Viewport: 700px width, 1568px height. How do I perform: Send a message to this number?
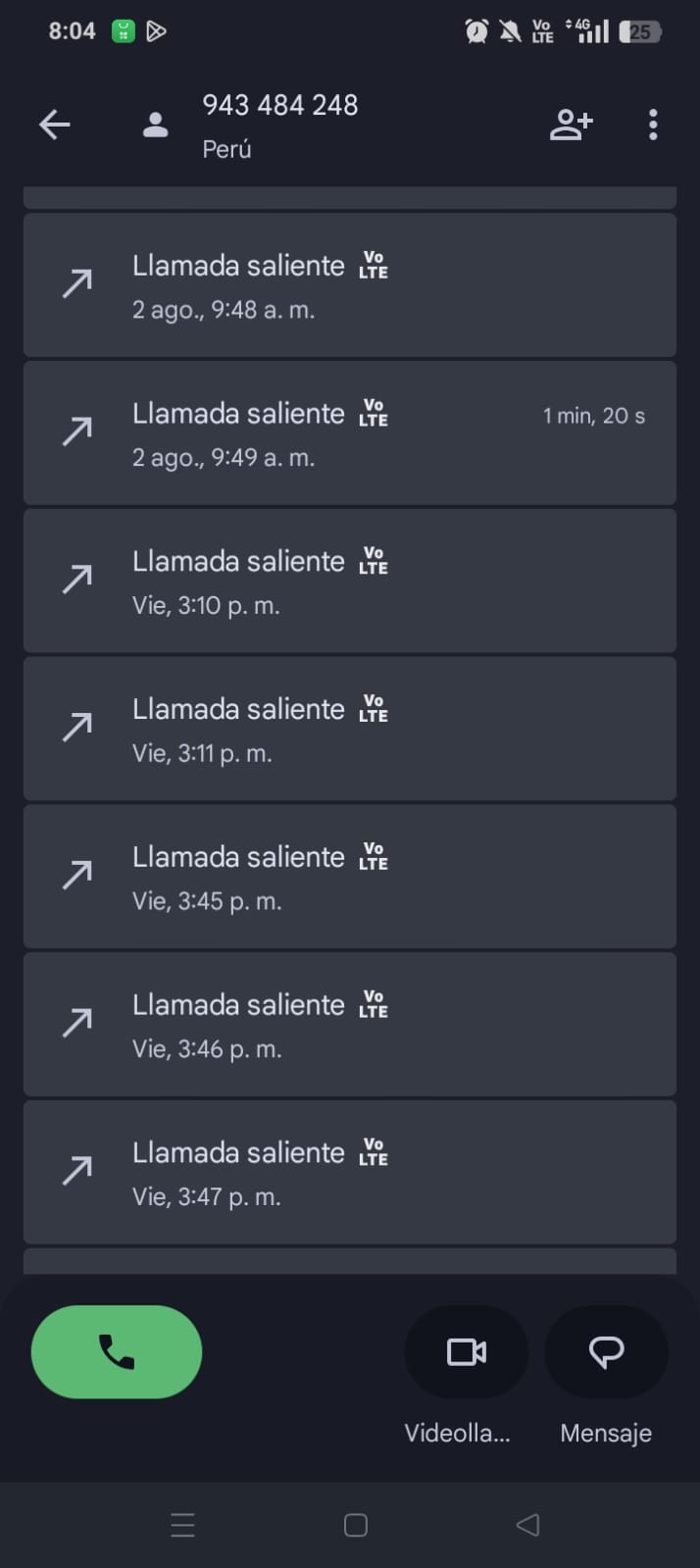[x=606, y=1352]
